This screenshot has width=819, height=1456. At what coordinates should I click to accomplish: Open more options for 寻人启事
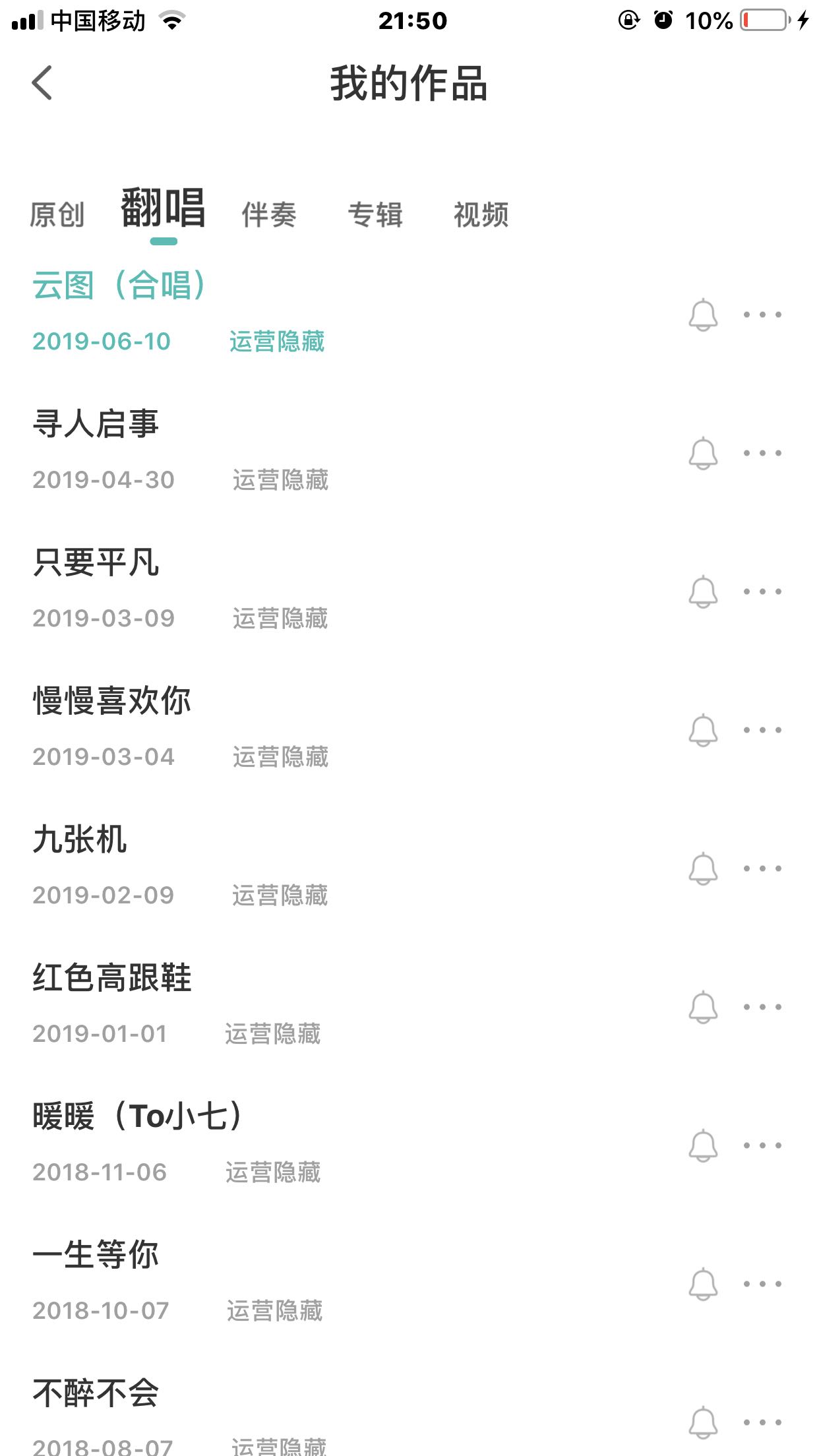pyautogui.click(x=762, y=453)
